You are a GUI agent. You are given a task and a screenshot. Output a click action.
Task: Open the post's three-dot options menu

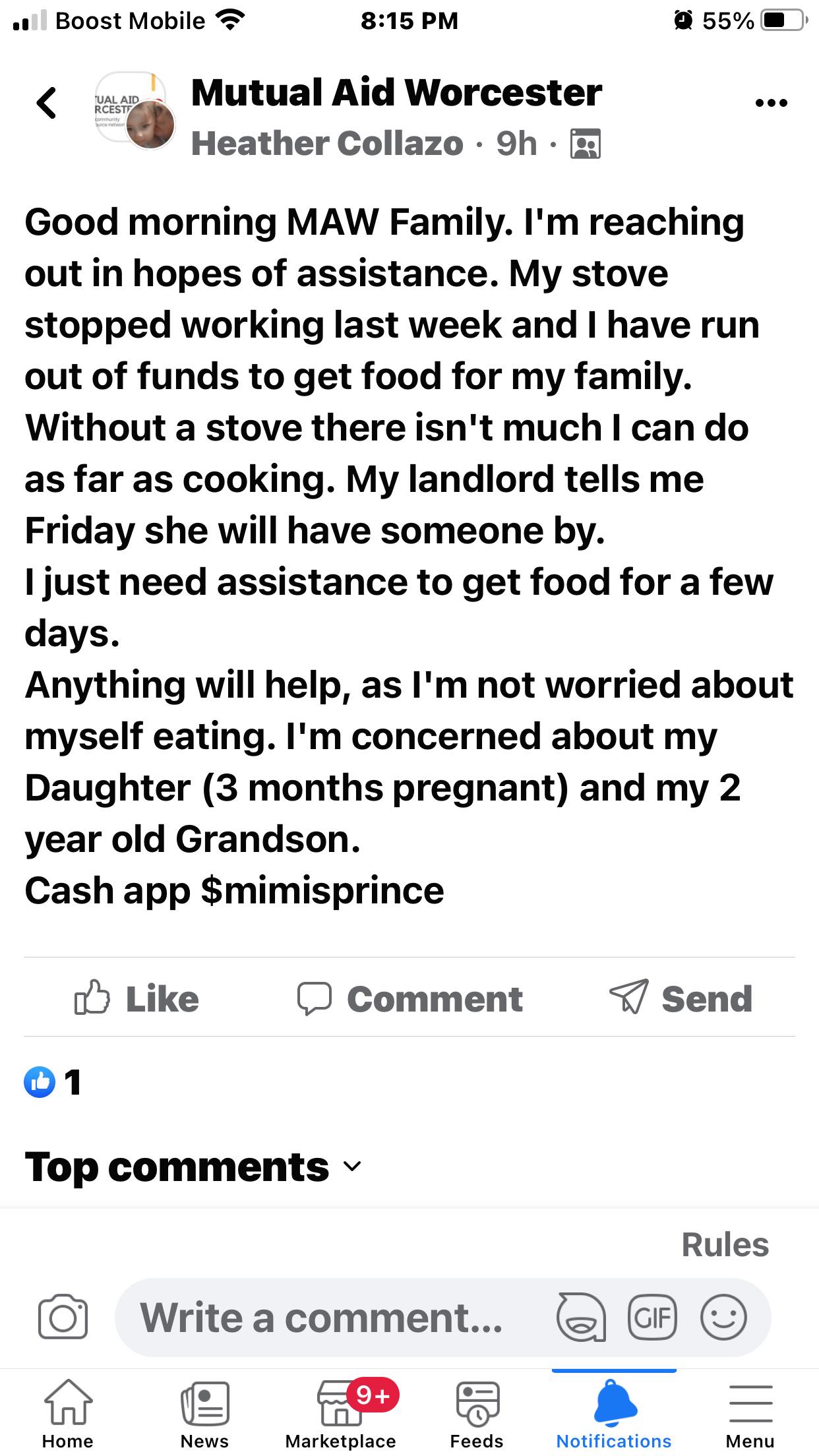[771, 104]
